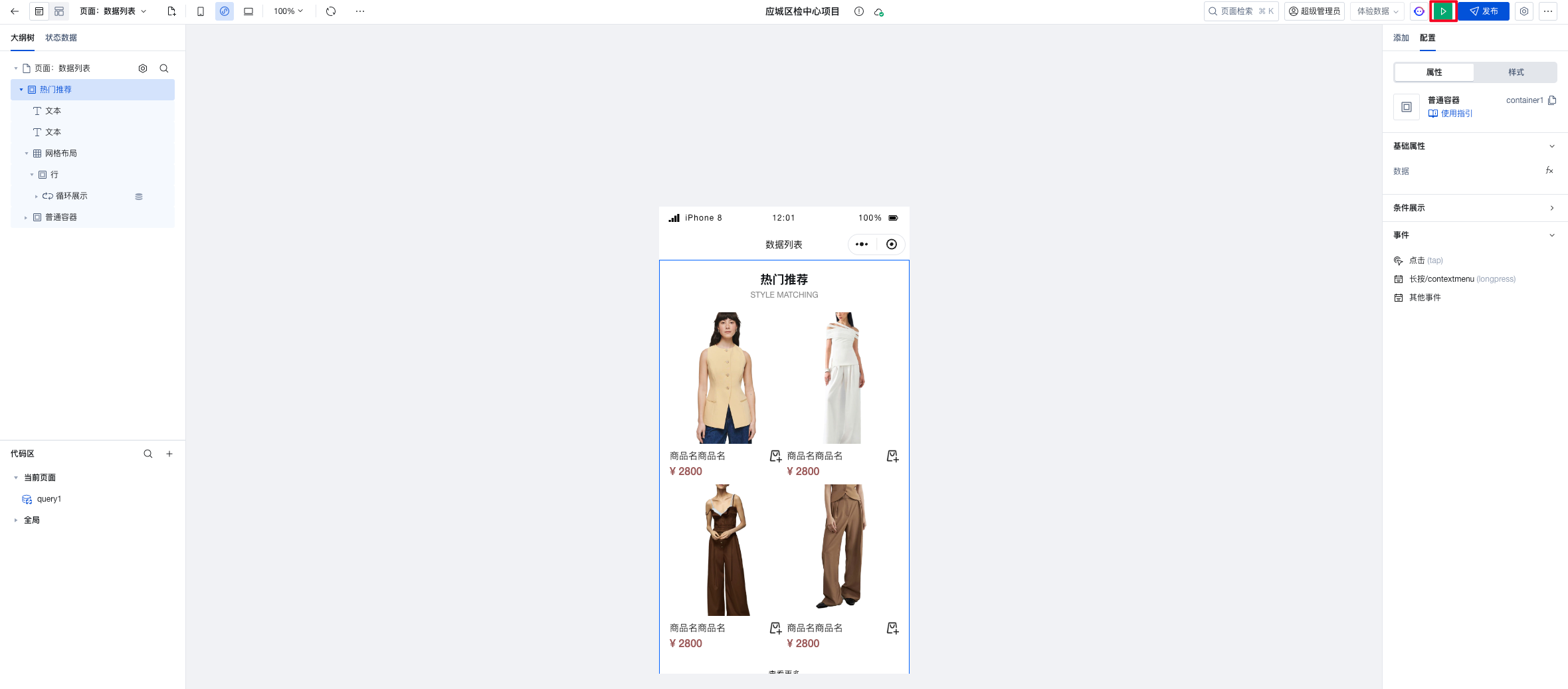Tap the green preview play button
This screenshot has height=689, width=1568.
click(1443, 11)
